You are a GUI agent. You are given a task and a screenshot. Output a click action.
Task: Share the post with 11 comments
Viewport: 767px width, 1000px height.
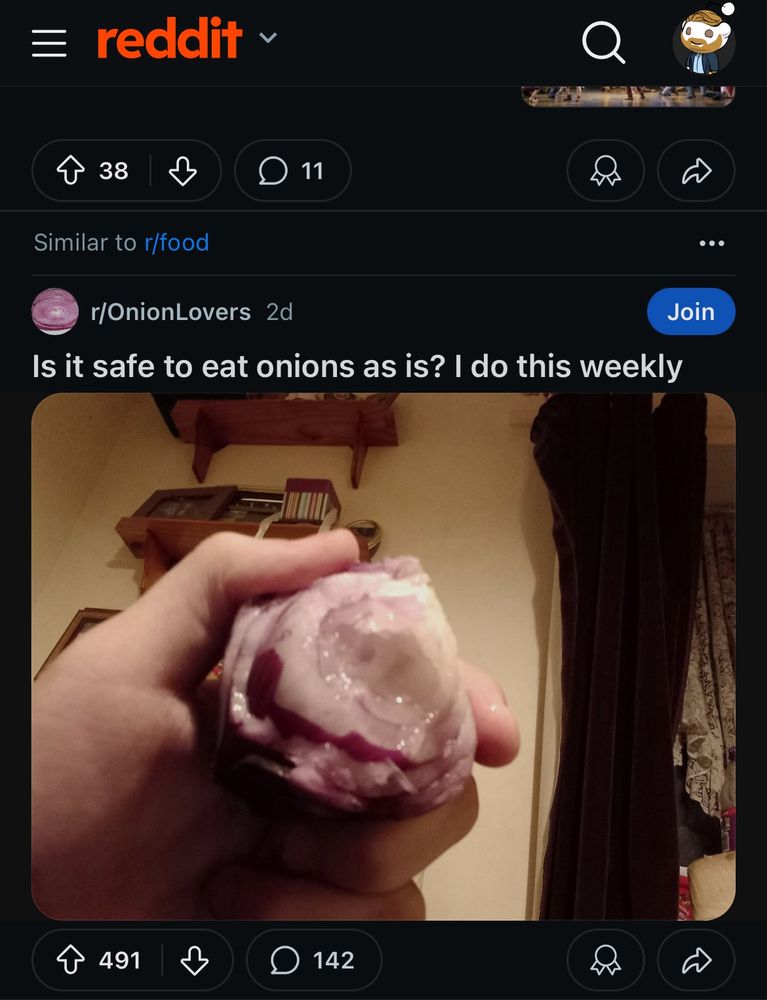coord(696,171)
